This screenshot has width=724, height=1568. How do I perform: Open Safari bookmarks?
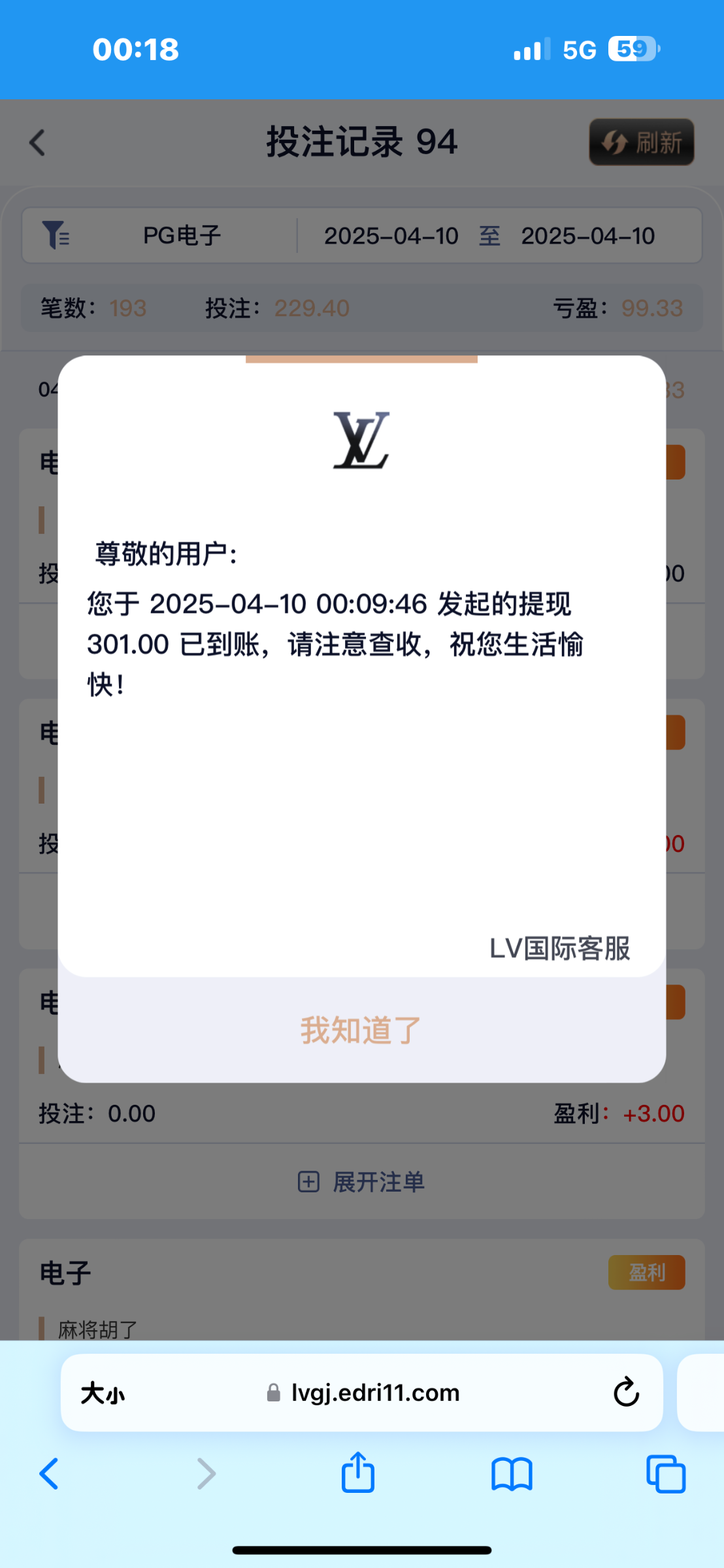tap(512, 1475)
